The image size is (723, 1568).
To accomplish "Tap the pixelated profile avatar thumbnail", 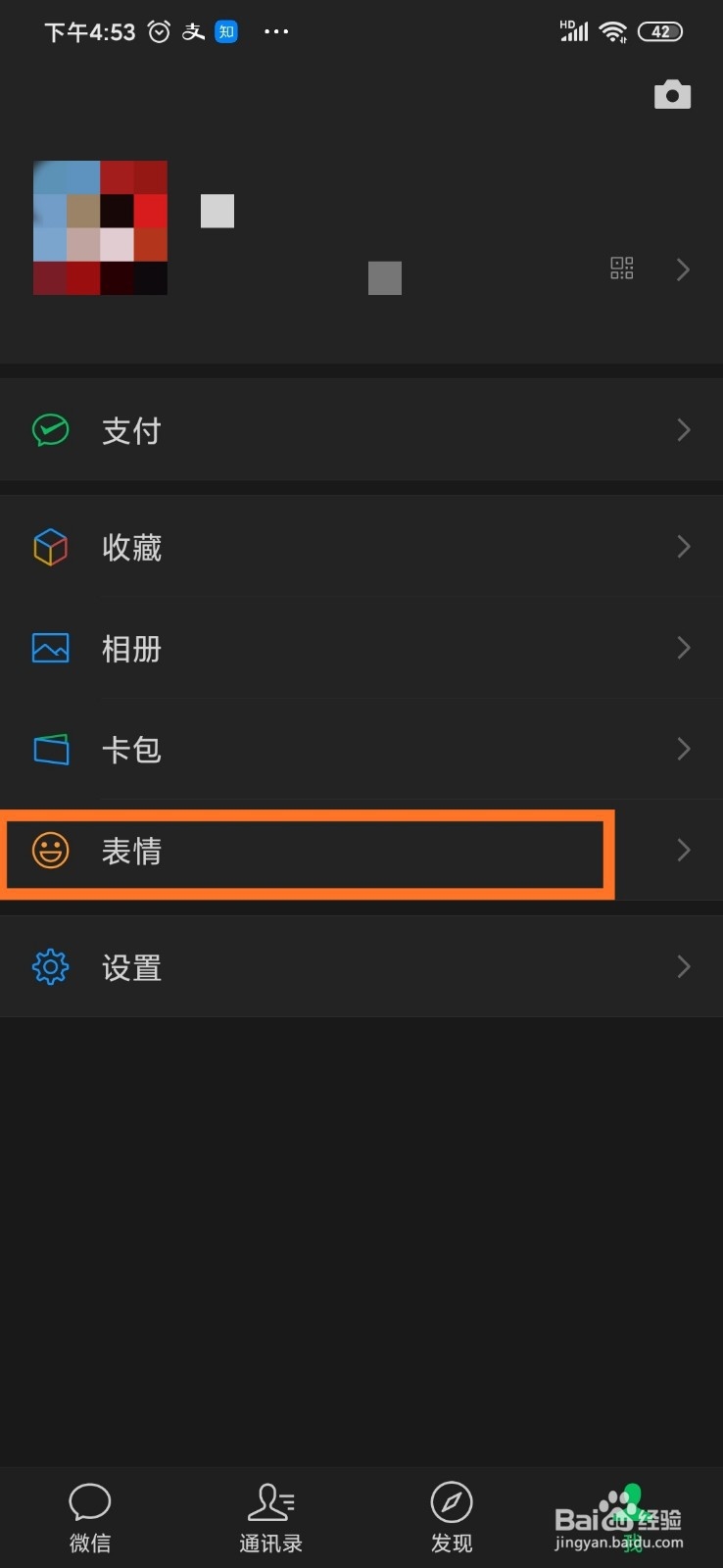I will tap(100, 227).
